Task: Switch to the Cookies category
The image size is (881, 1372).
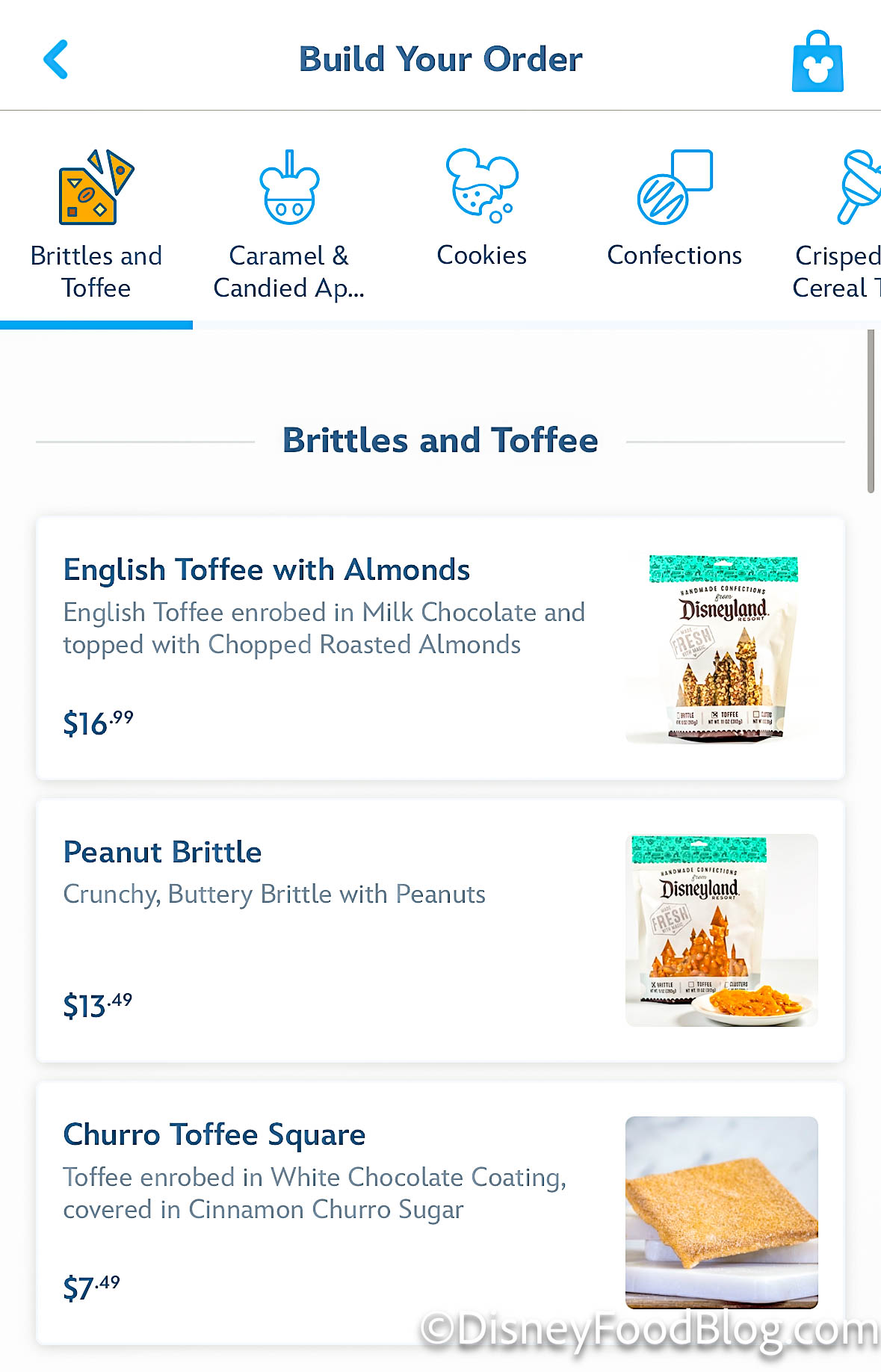Action: [x=482, y=209]
